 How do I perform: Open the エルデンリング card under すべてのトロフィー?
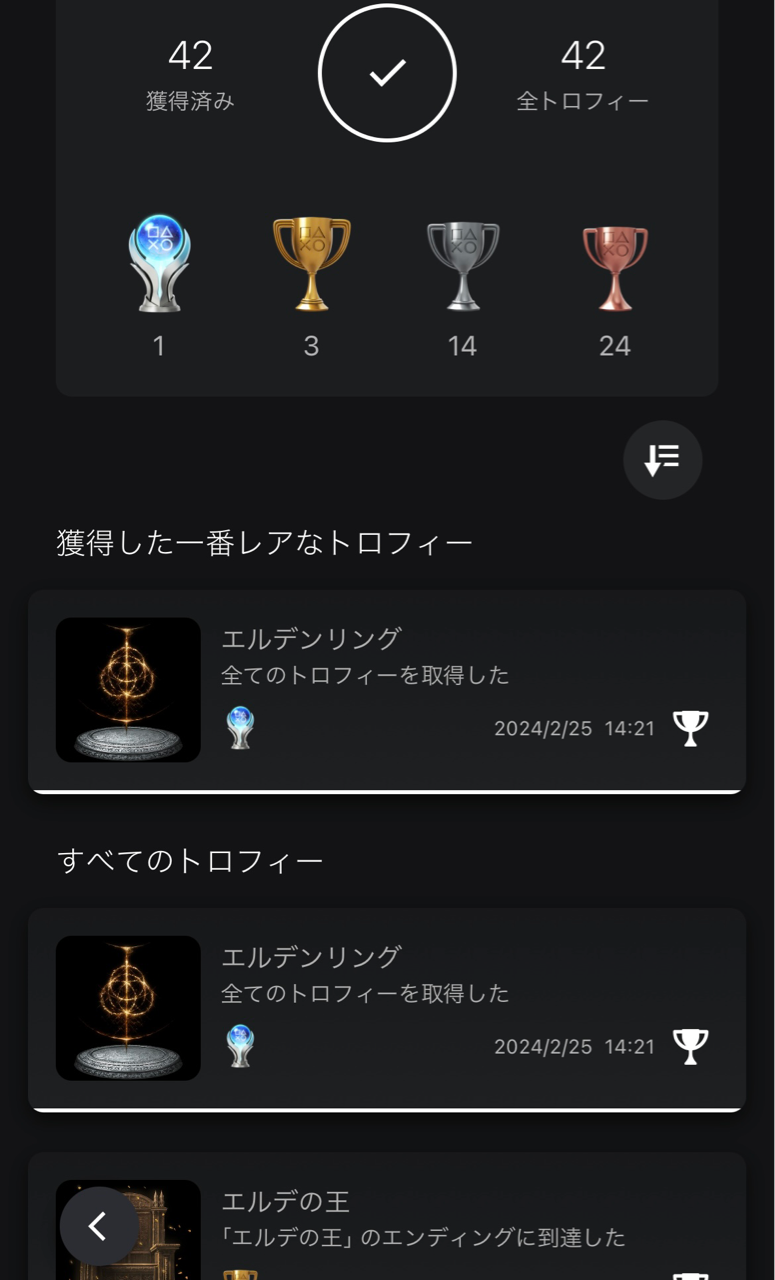tap(386, 1008)
